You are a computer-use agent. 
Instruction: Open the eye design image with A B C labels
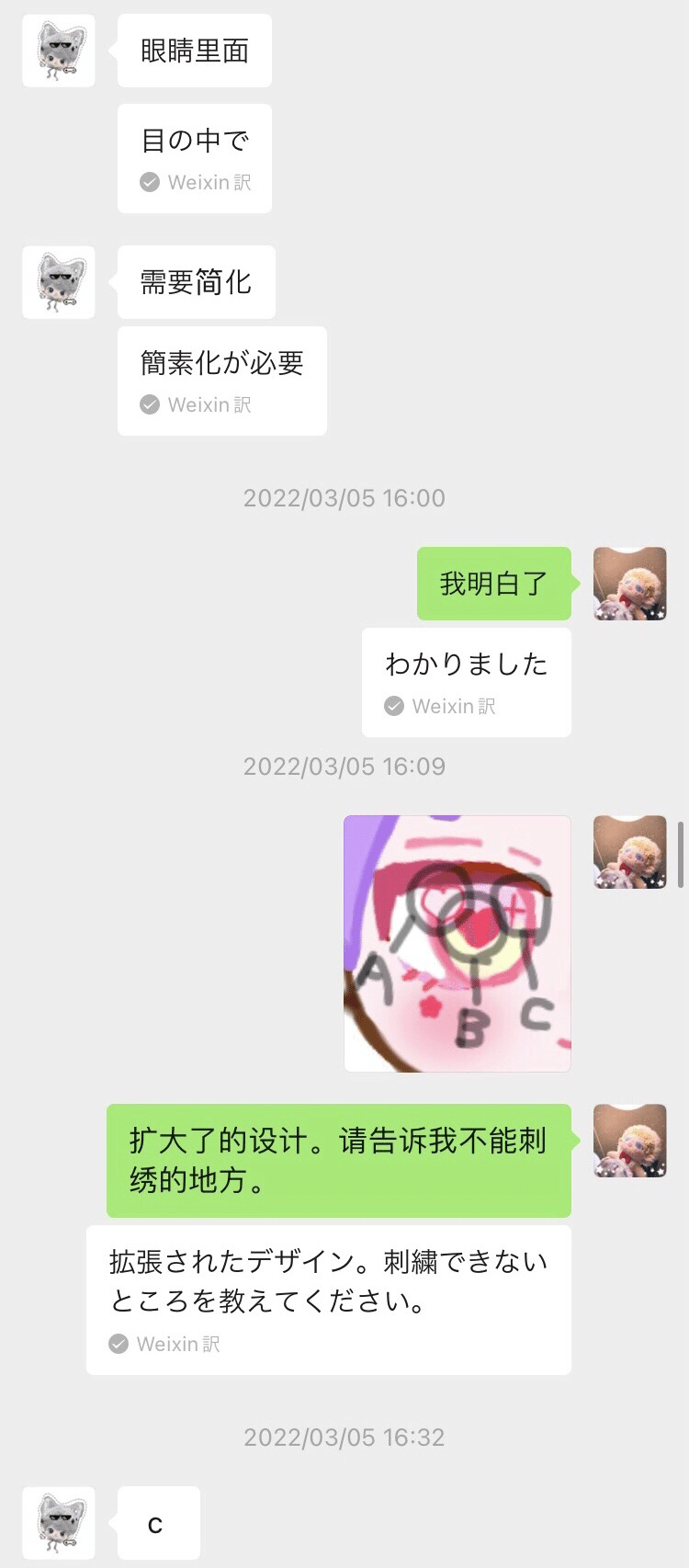pos(457,943)
